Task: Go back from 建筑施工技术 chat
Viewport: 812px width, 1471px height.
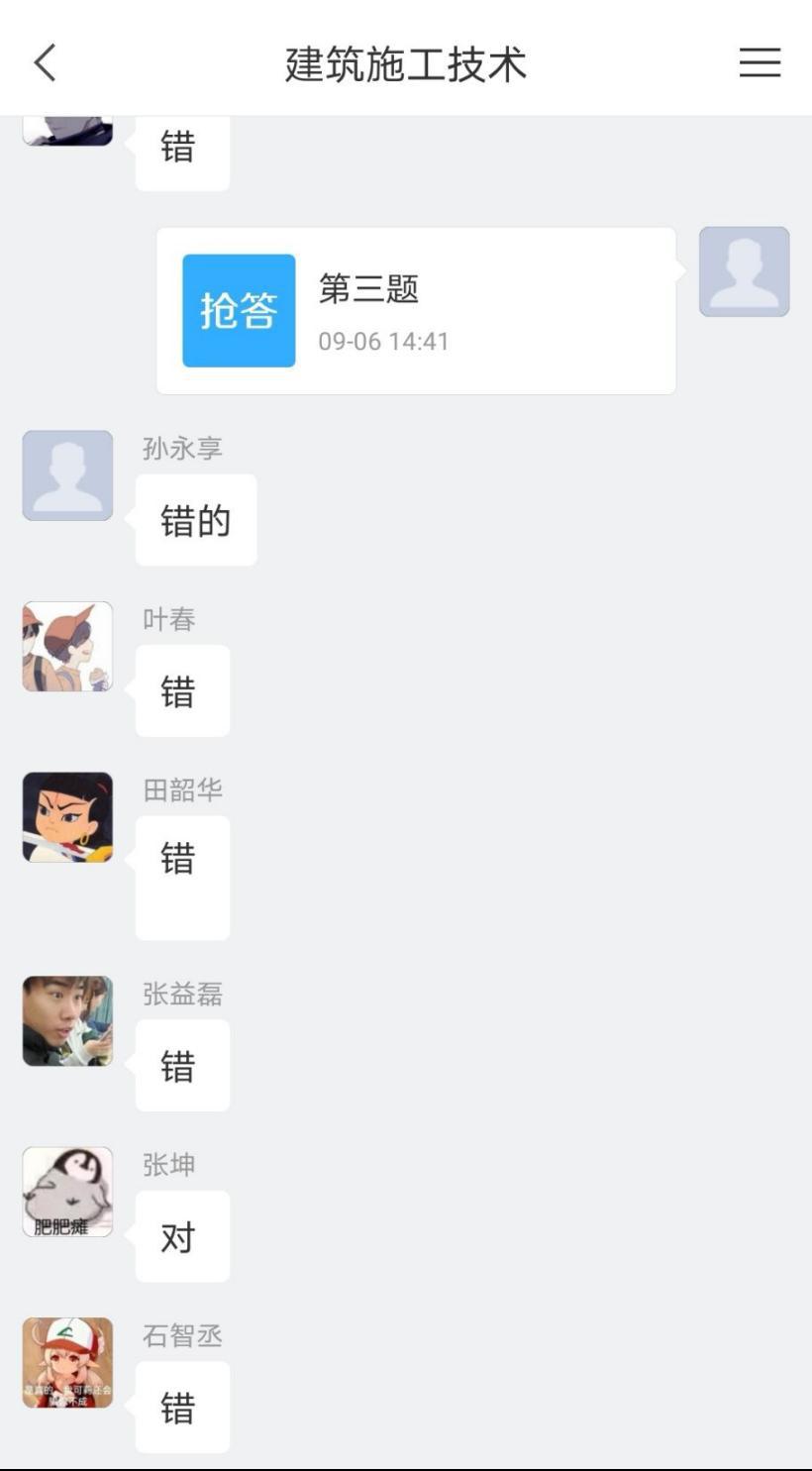Action: (x=45, y=62)
